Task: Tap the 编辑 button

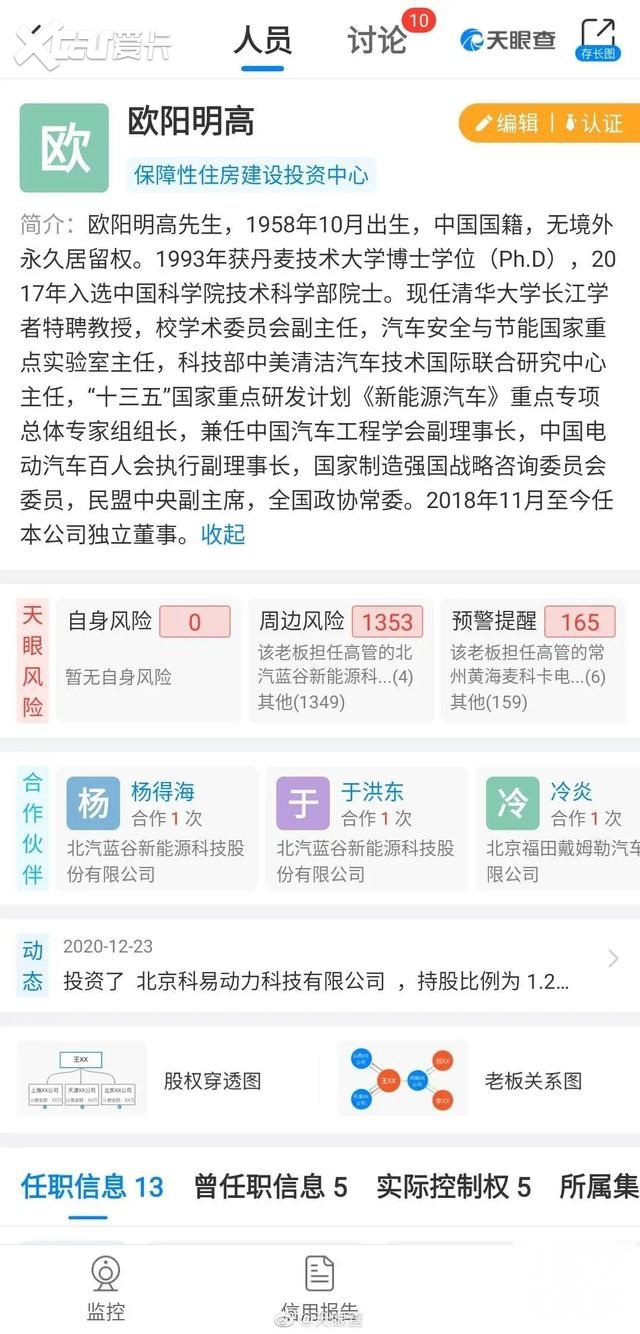Action: (507, 123)
